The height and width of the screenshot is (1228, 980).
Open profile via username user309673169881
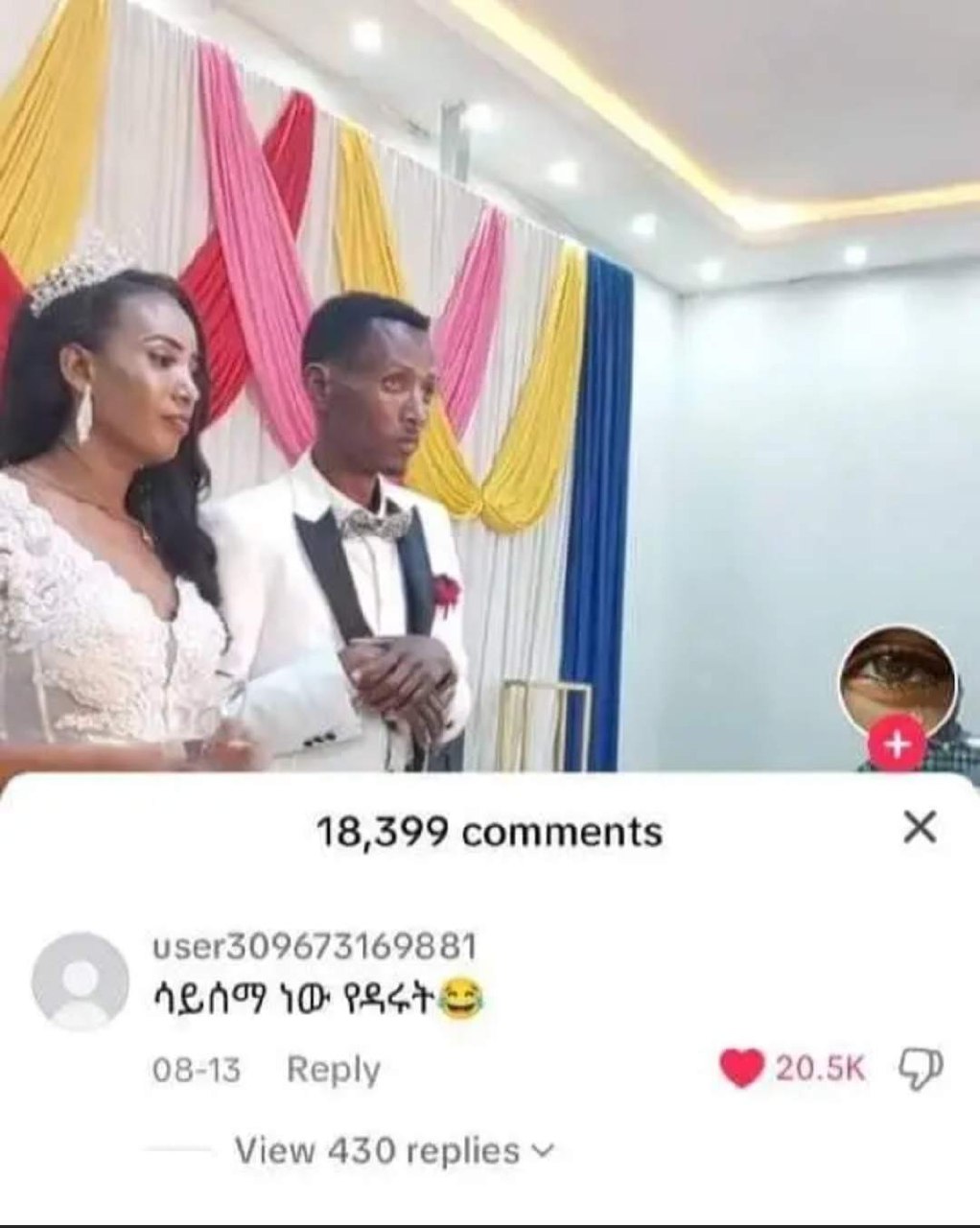pos(315,948)
